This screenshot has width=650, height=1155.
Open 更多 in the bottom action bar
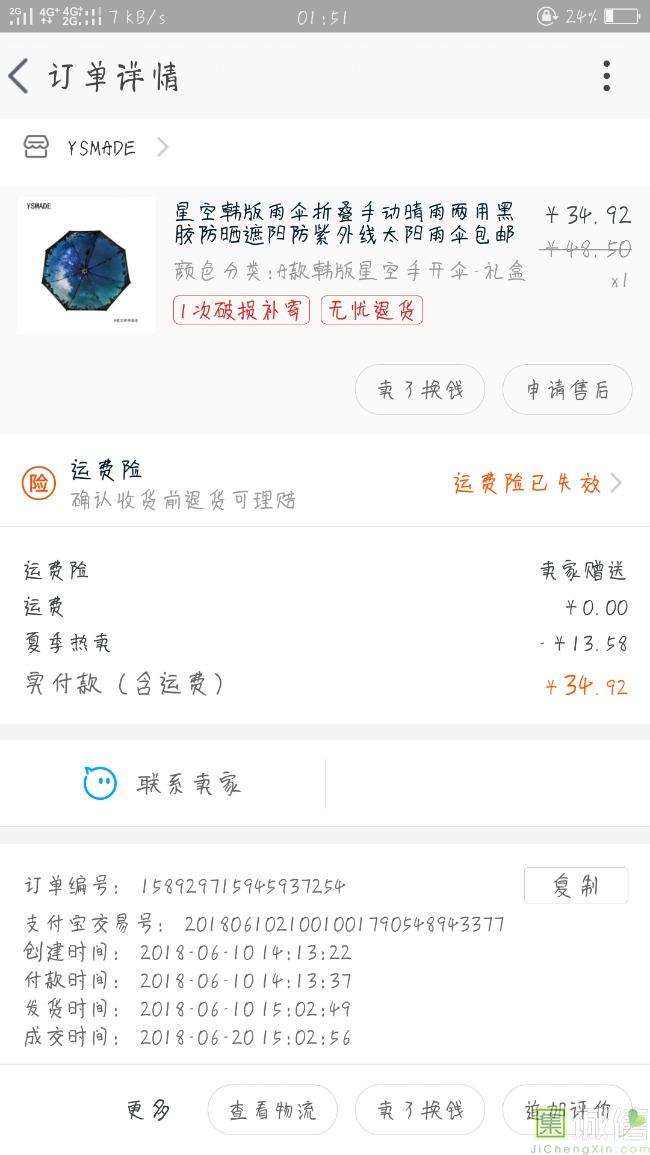click(x=148, y=1109)
